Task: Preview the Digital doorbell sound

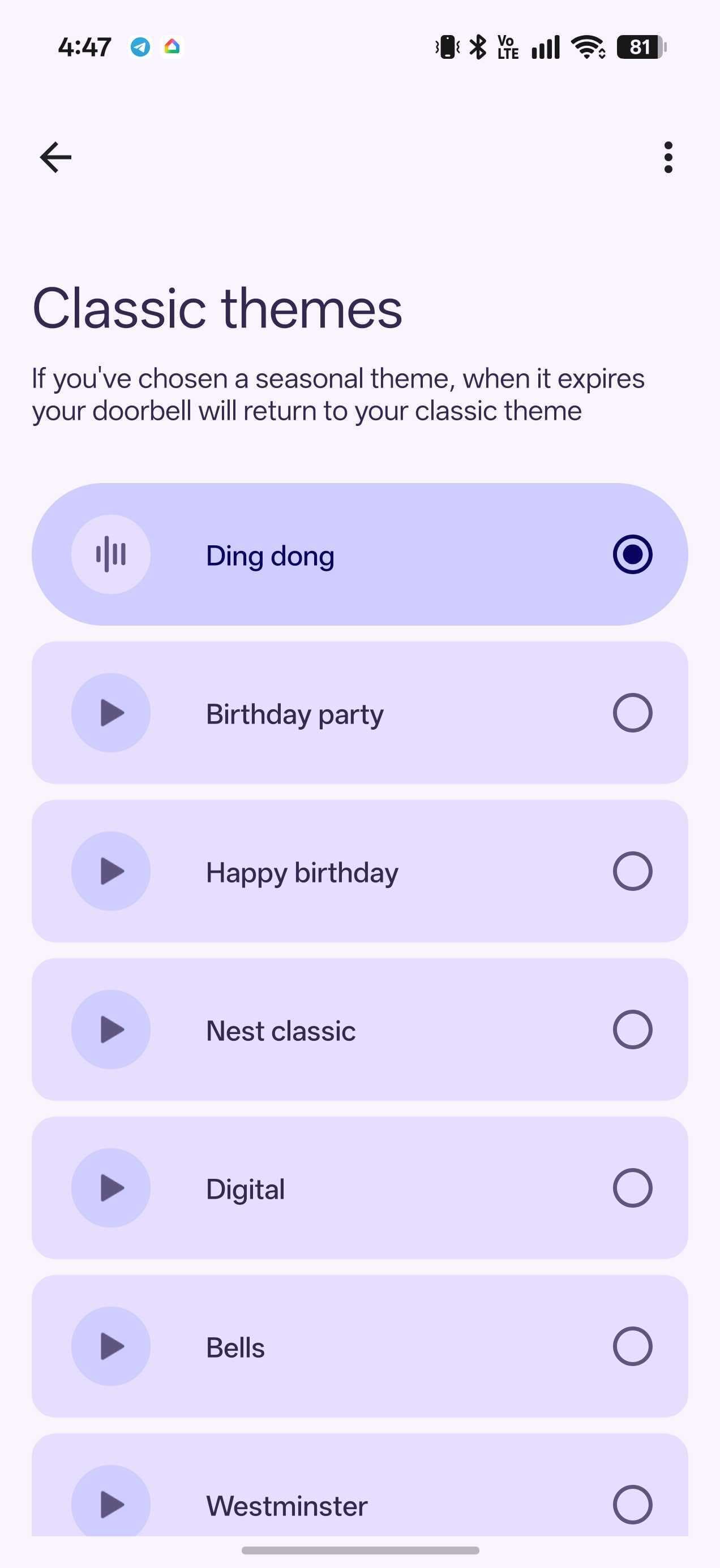Action: tap(111, 1187)
